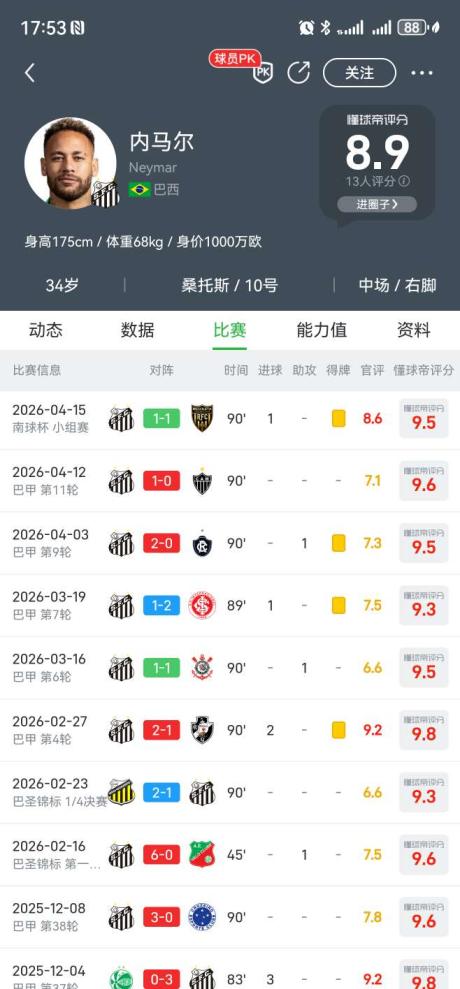Open the 2026-02-23 巴圣锦标 quarter-final match
This screenshot has width=460, height=989.
[x=230, y=793]
